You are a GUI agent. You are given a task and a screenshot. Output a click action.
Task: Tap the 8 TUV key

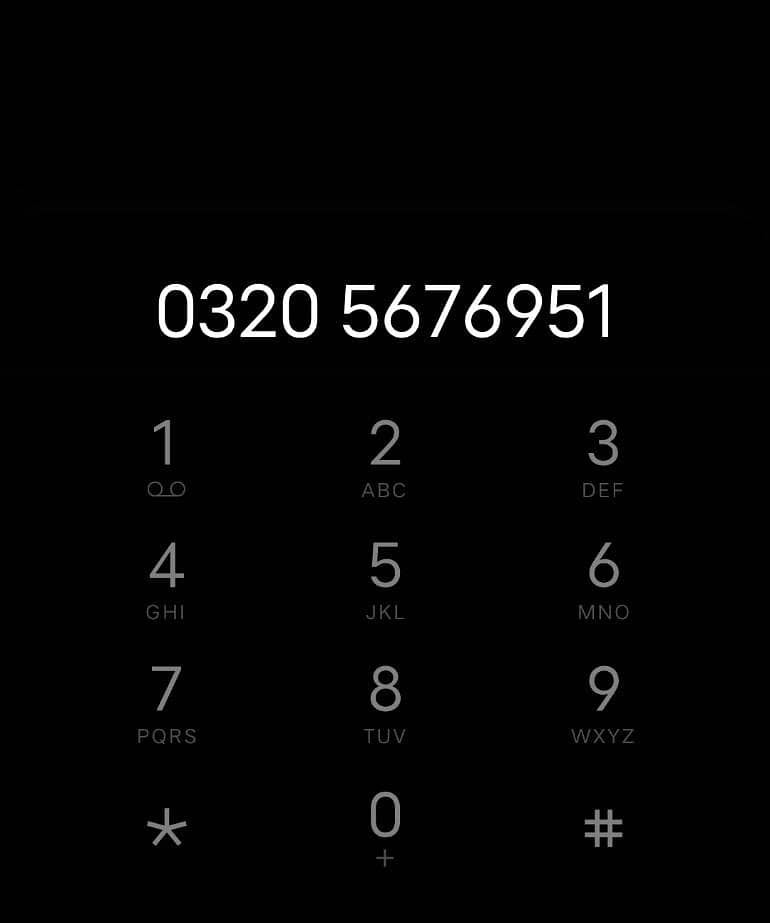(385, 701)
